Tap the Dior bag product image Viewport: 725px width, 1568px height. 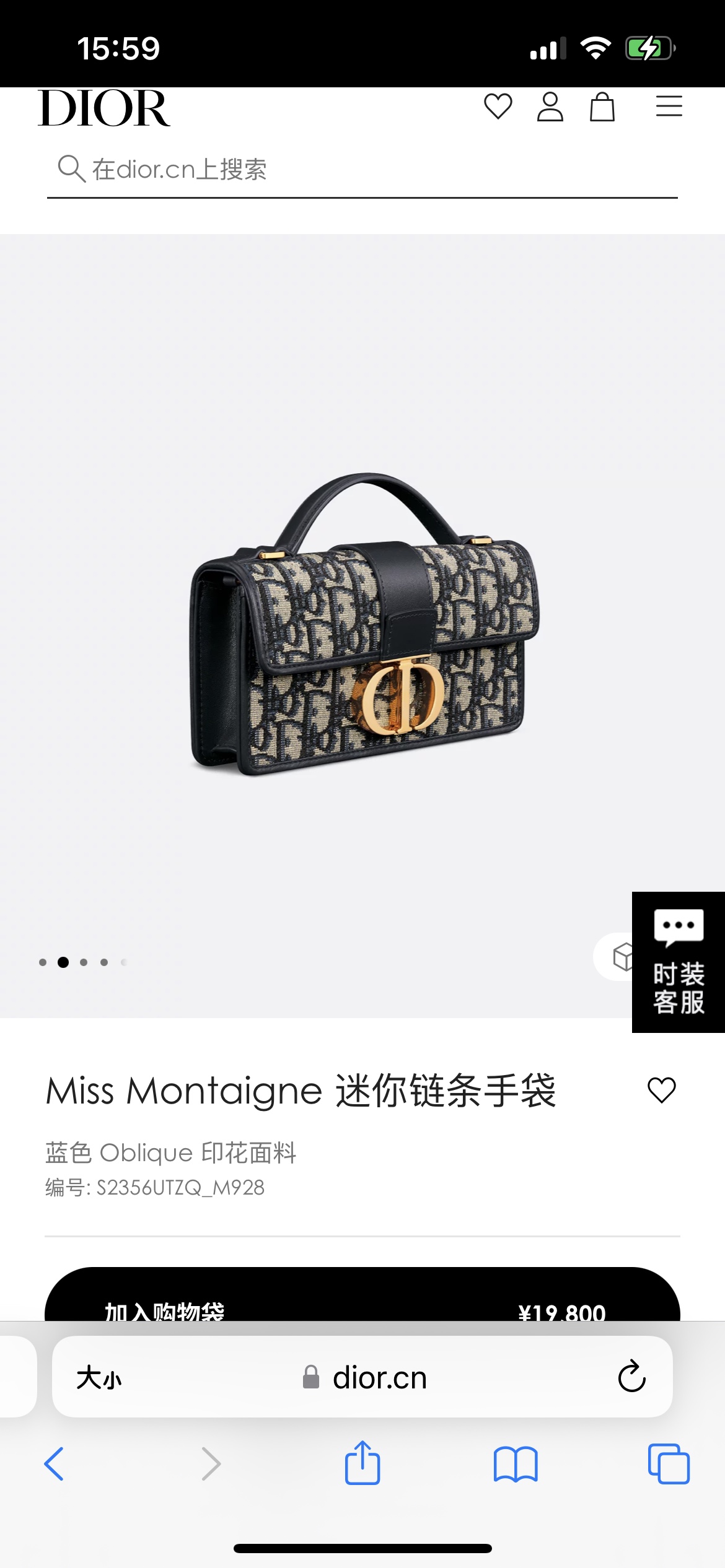(364, 625)
